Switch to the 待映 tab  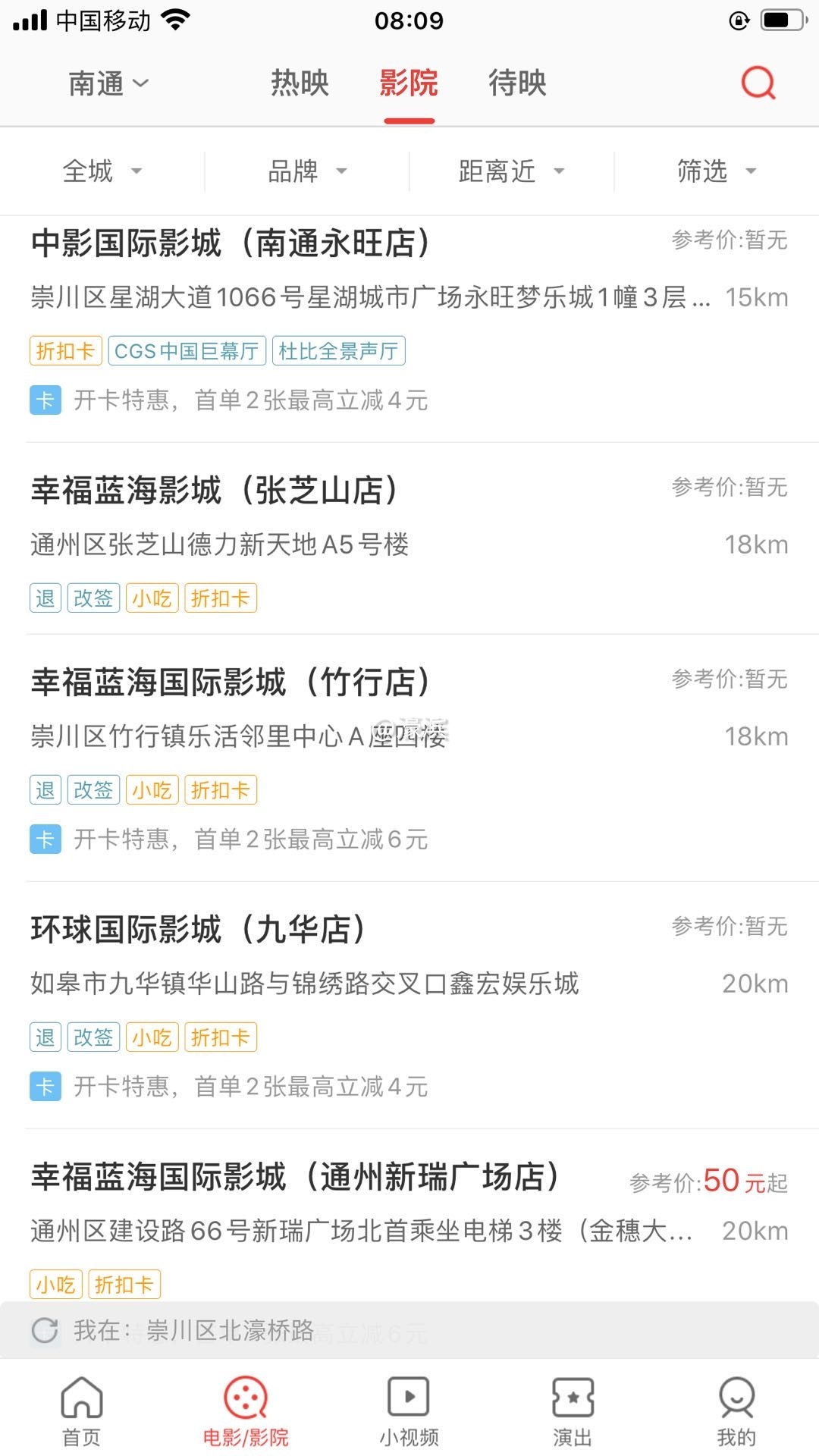pos(517,83)
